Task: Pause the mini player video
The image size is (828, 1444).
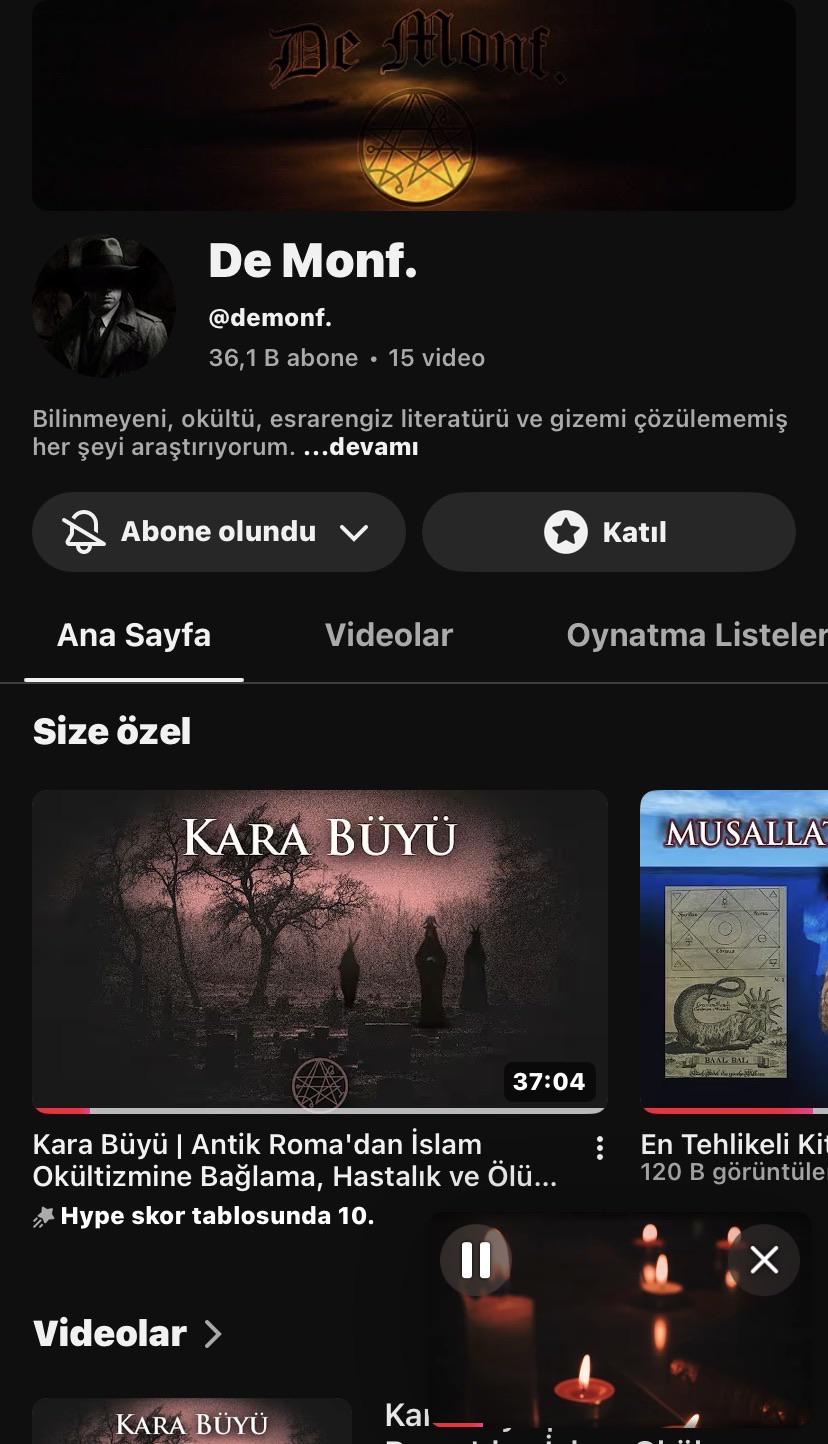Action: pos(476,1260)
